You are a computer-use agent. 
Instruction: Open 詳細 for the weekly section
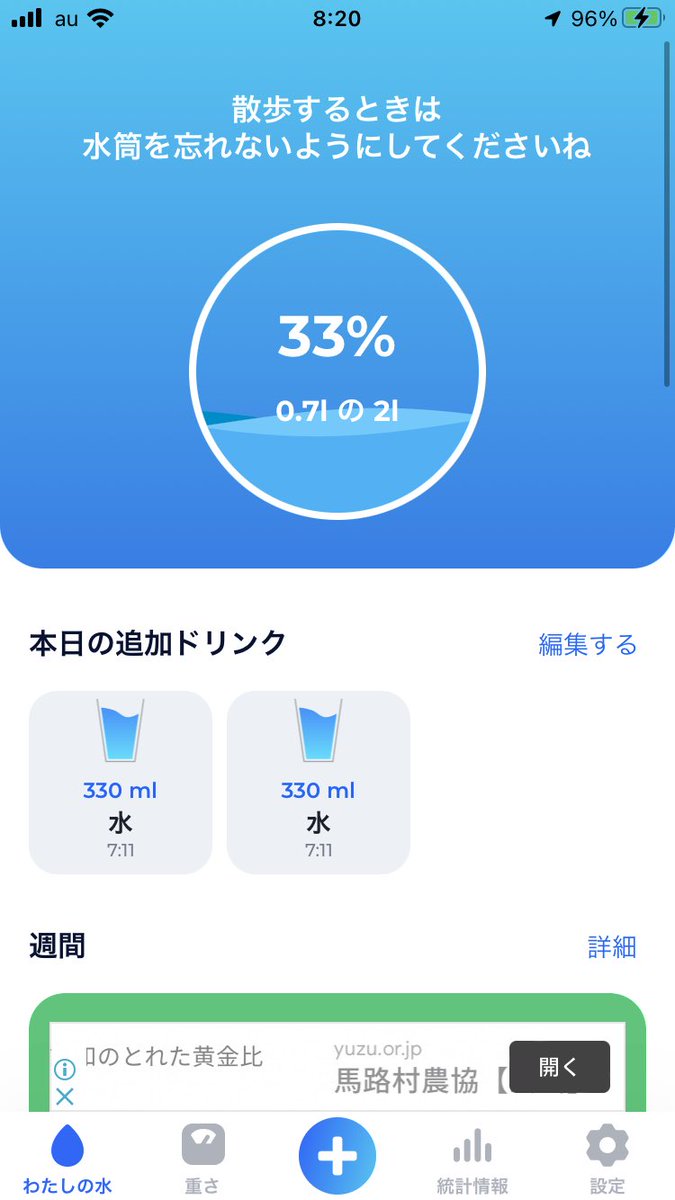[x=611, y=947]
